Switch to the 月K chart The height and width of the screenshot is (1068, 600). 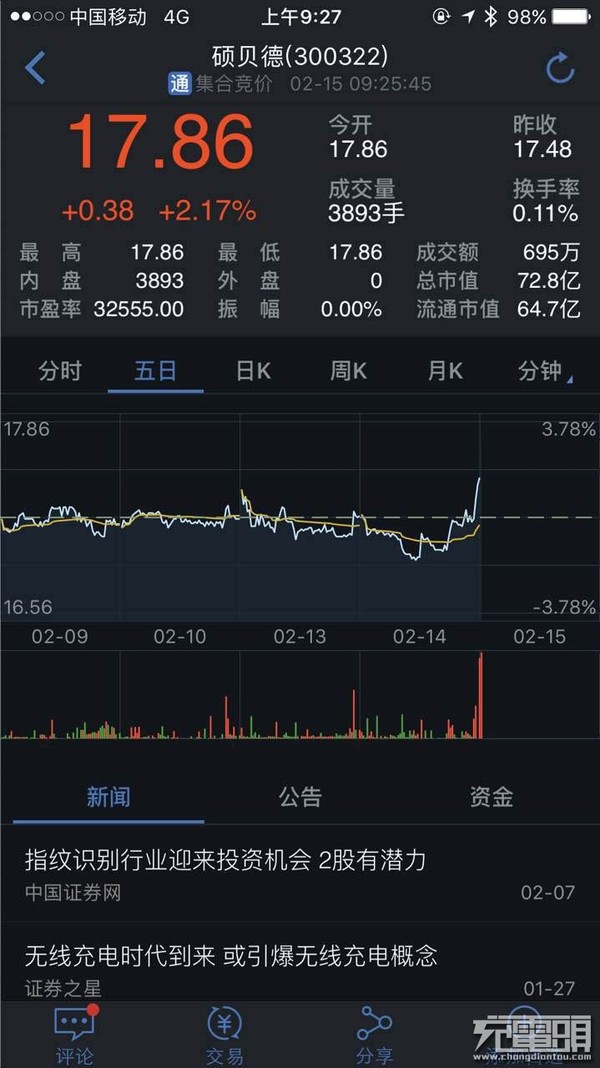point(445,371)
